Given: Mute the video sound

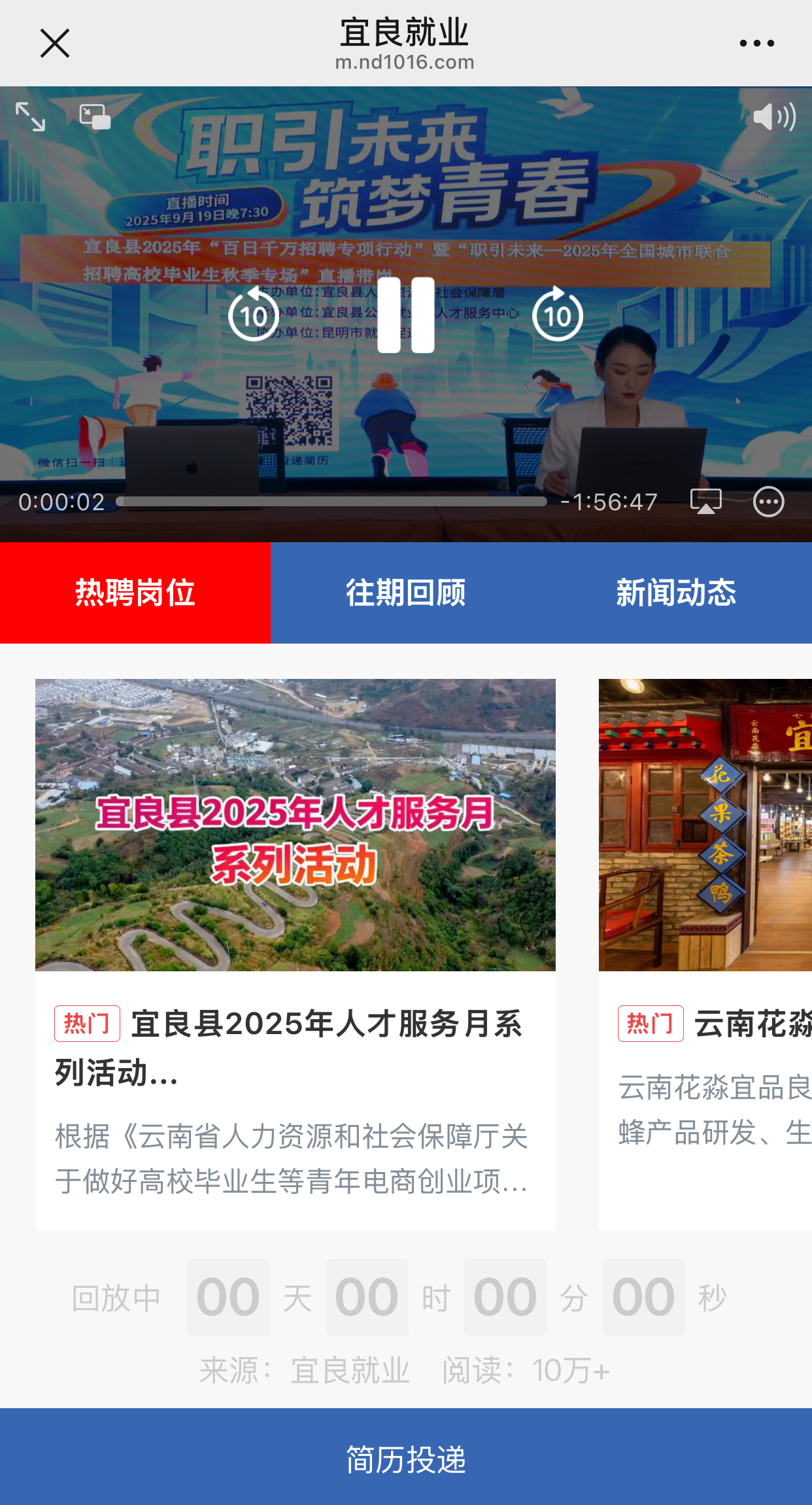Looking at the screenshot, I should [773, 118].
